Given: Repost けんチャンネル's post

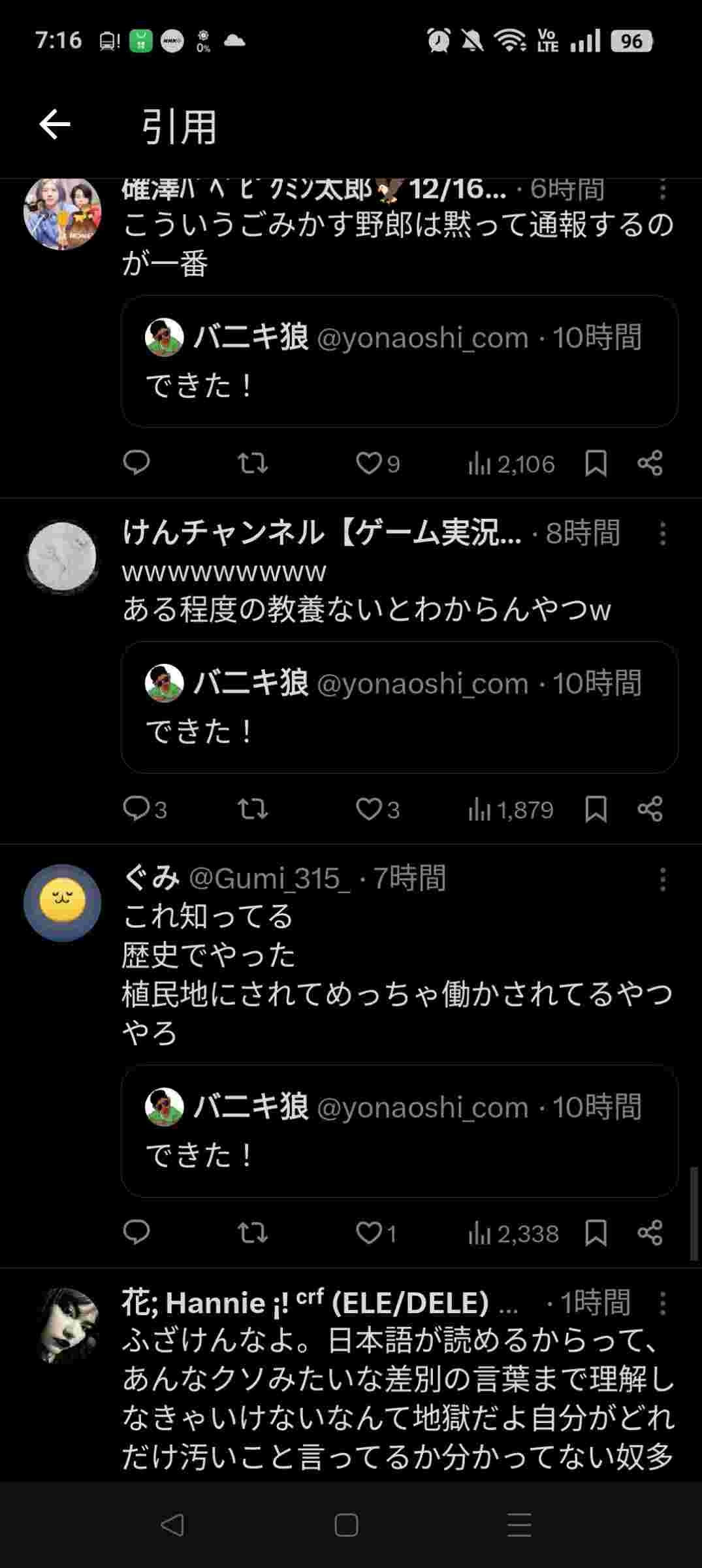Looking at the screenshot, I should (x=252, y=809).
